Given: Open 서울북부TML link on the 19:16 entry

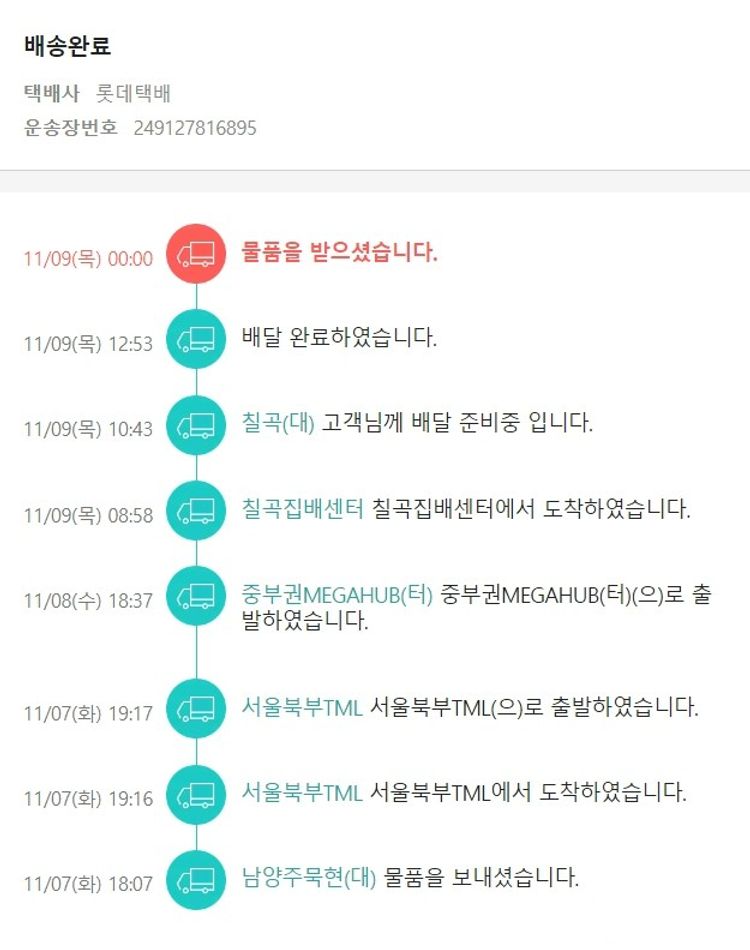Looking at the screenshot, I should pos(301,793).
